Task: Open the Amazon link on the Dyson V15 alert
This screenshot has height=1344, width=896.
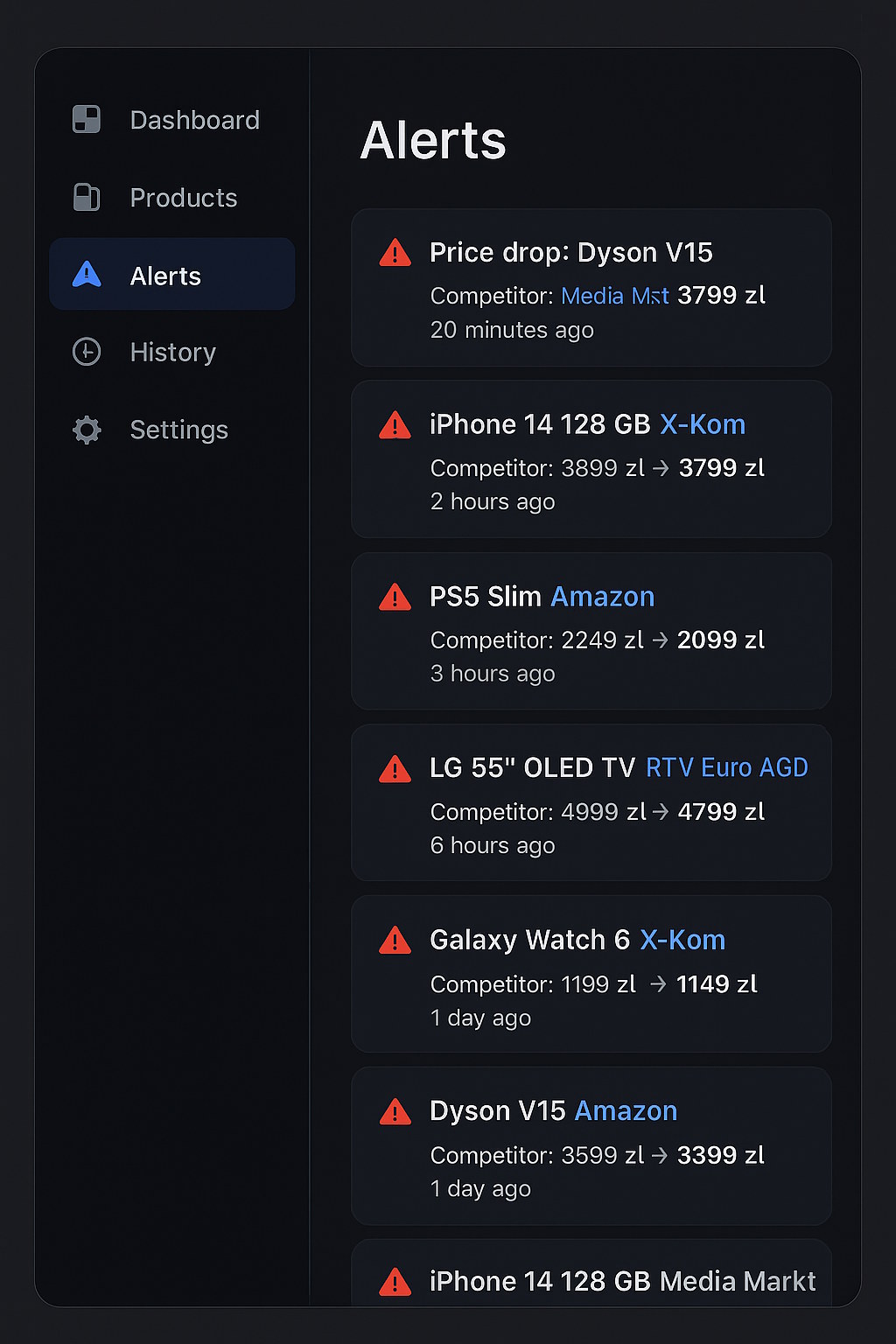Action: [x=626, y=1110]
